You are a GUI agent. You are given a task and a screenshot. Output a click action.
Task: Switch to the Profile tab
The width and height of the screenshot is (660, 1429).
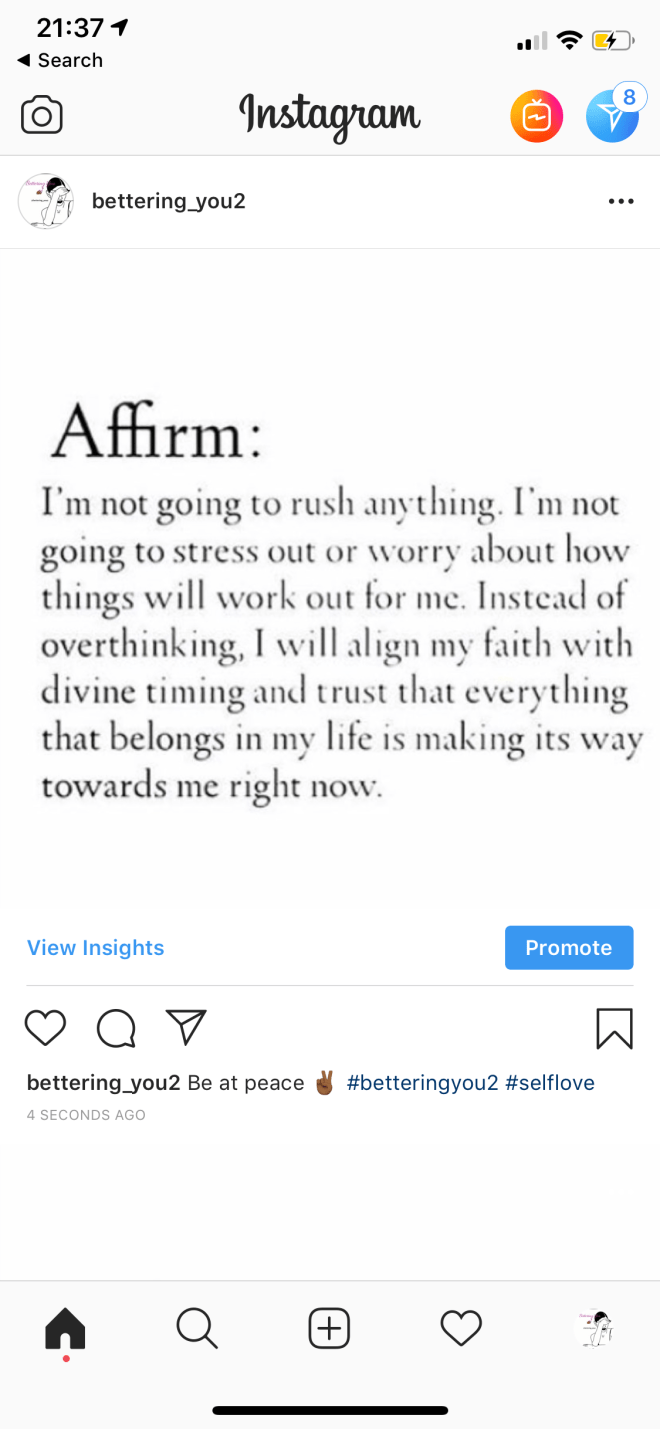[594, 1329]
